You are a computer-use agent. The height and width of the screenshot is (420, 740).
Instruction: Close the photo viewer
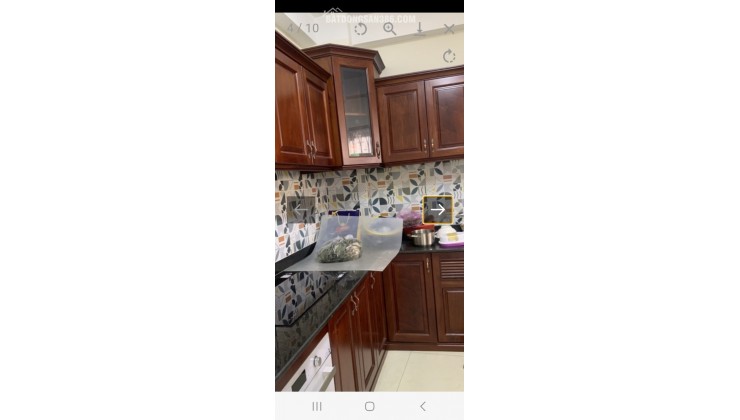tap(449, 29)
